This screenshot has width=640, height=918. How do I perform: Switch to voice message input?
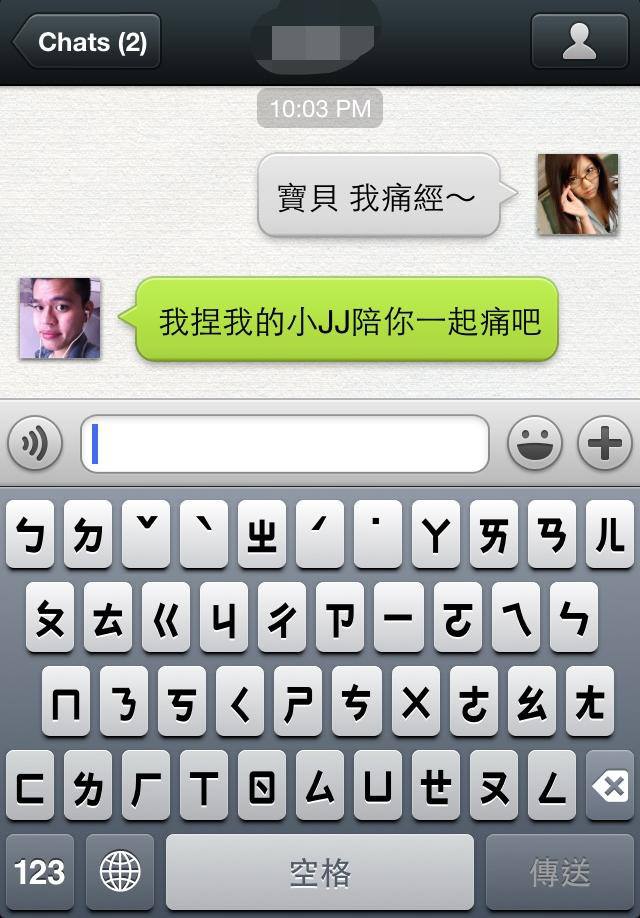tap(35, 444)
